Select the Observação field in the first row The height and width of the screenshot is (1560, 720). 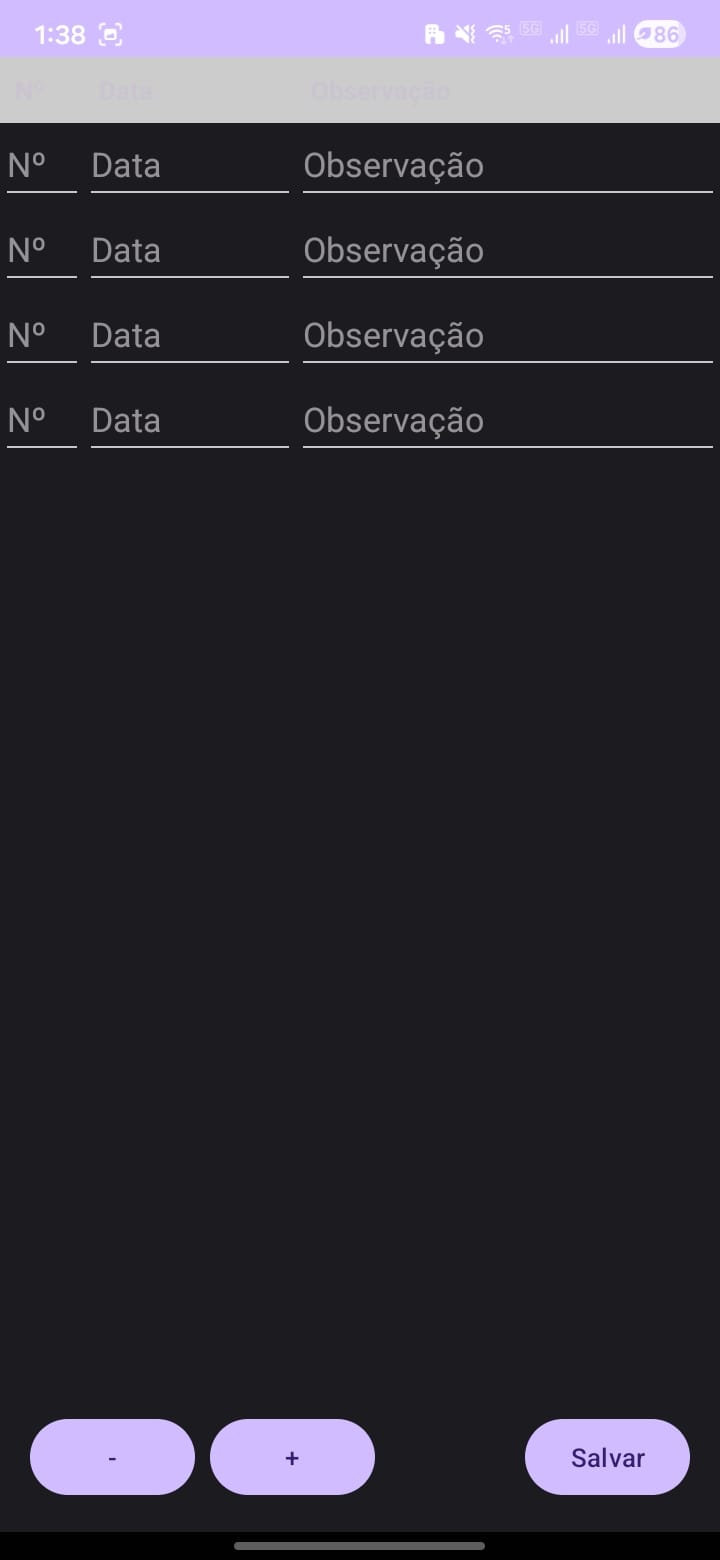click(507, 166)
